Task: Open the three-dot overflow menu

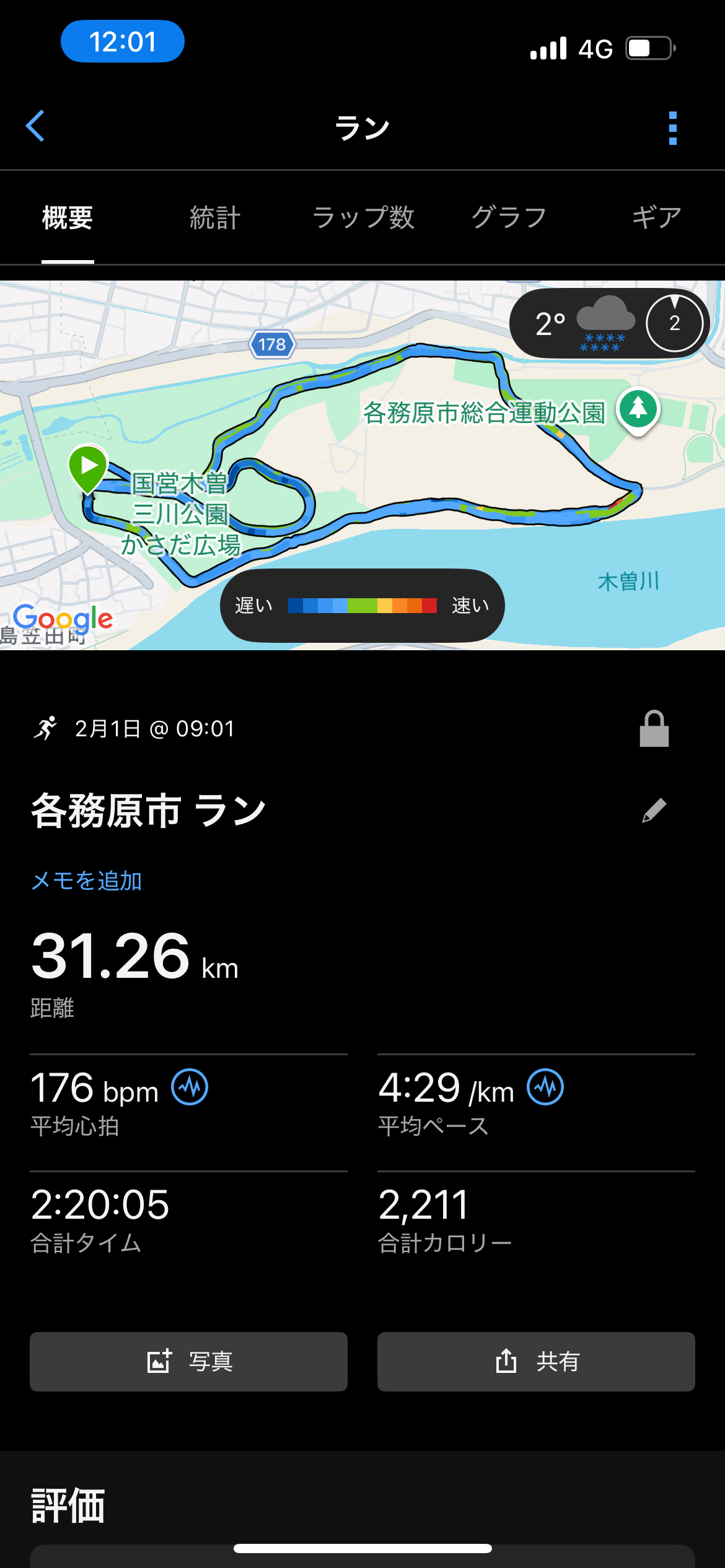Action: (672, 128)
